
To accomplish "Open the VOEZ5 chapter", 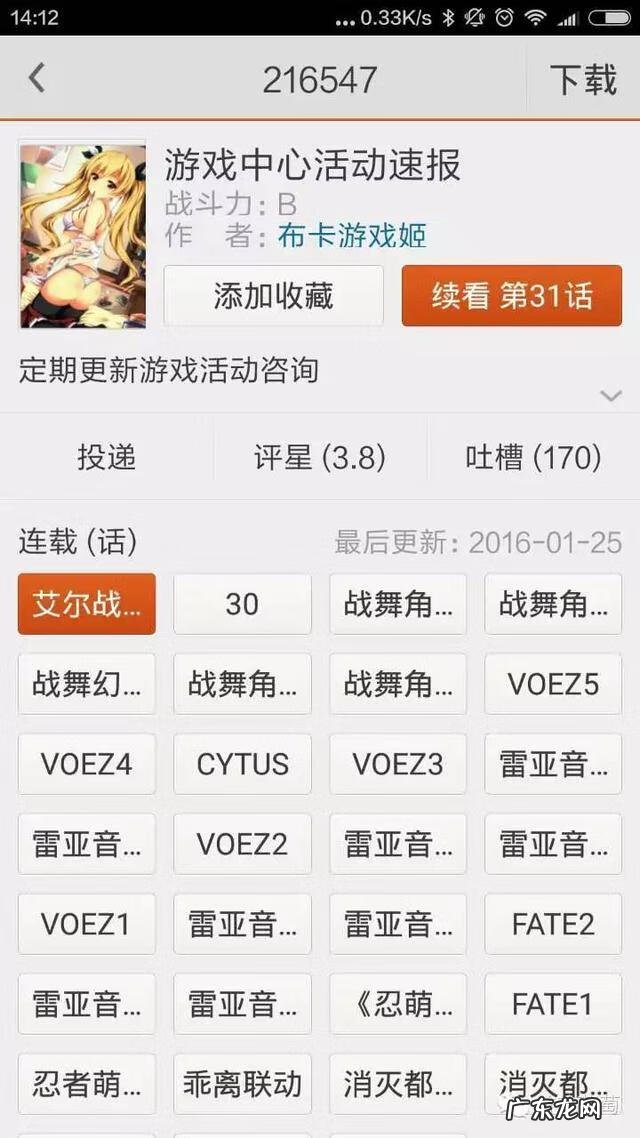I will coord(553,684).
